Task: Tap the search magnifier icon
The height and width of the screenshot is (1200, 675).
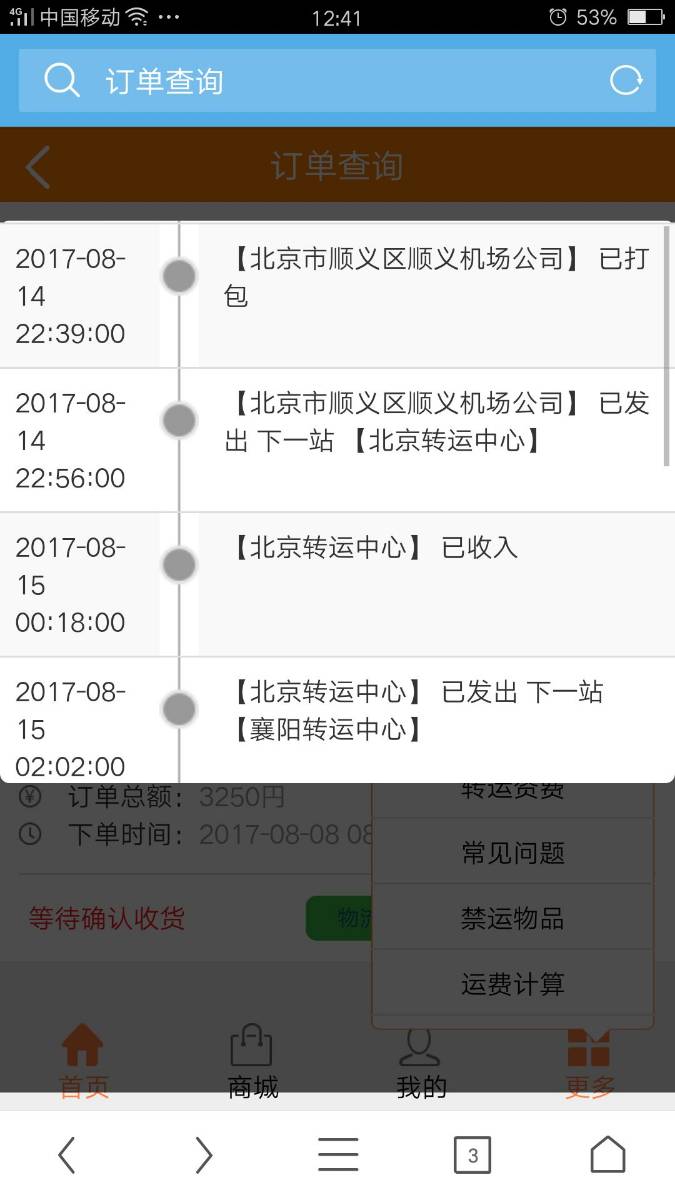Action: [x=62, y=80]
